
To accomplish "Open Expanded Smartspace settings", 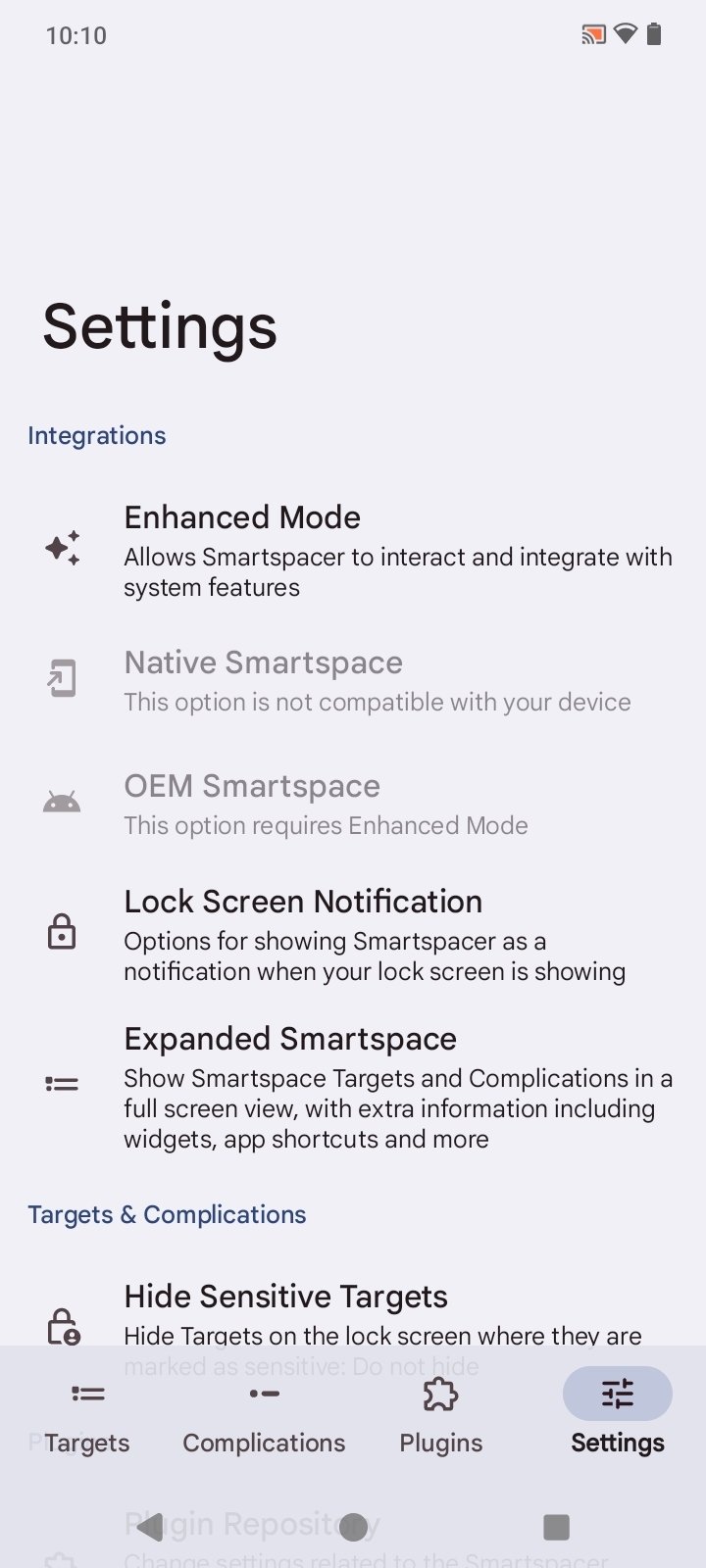I will point(353,1087).
